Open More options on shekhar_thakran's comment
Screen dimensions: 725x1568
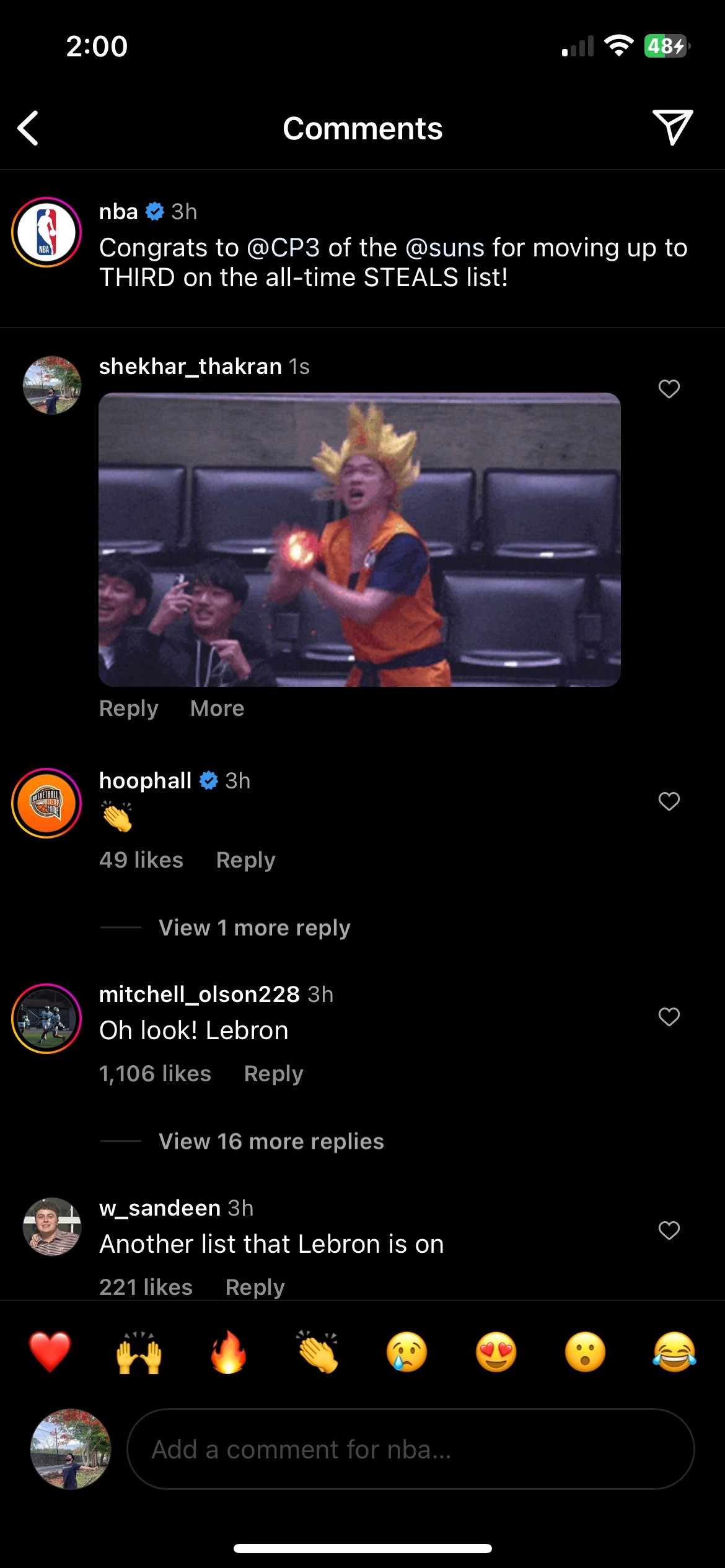pyautogui.click(x=216, y=708)
